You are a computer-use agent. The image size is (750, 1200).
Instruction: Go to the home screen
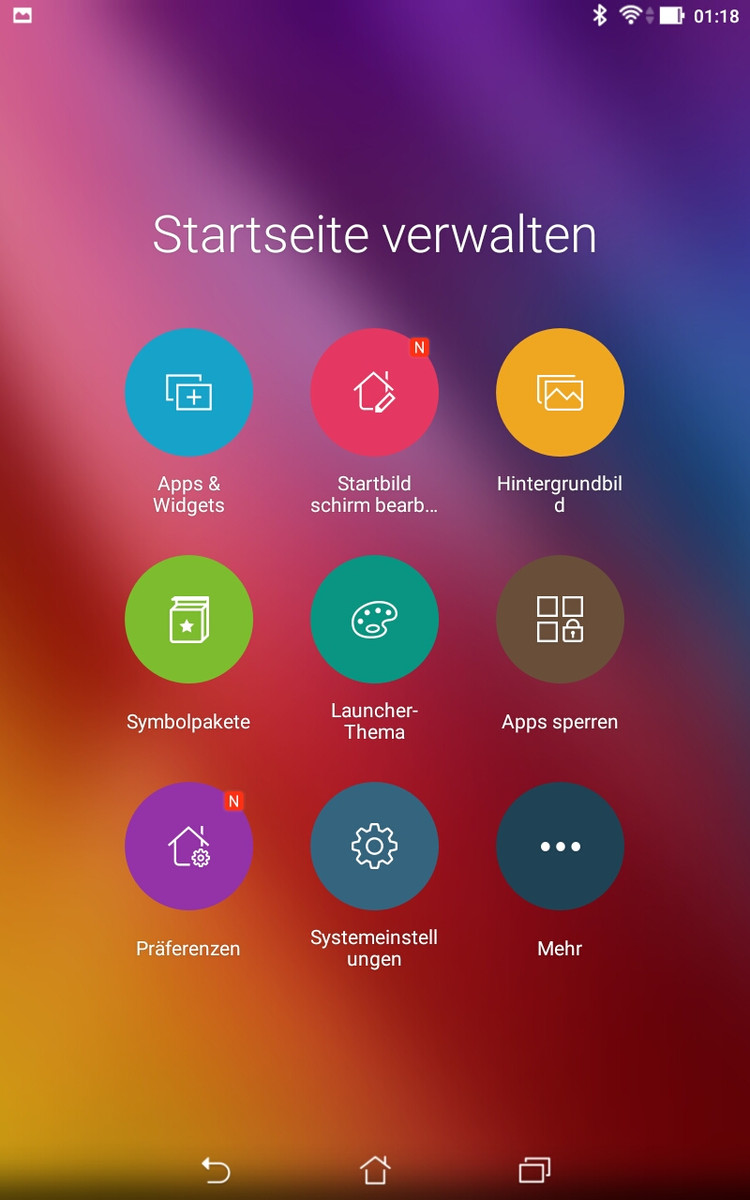[375, 1170]
